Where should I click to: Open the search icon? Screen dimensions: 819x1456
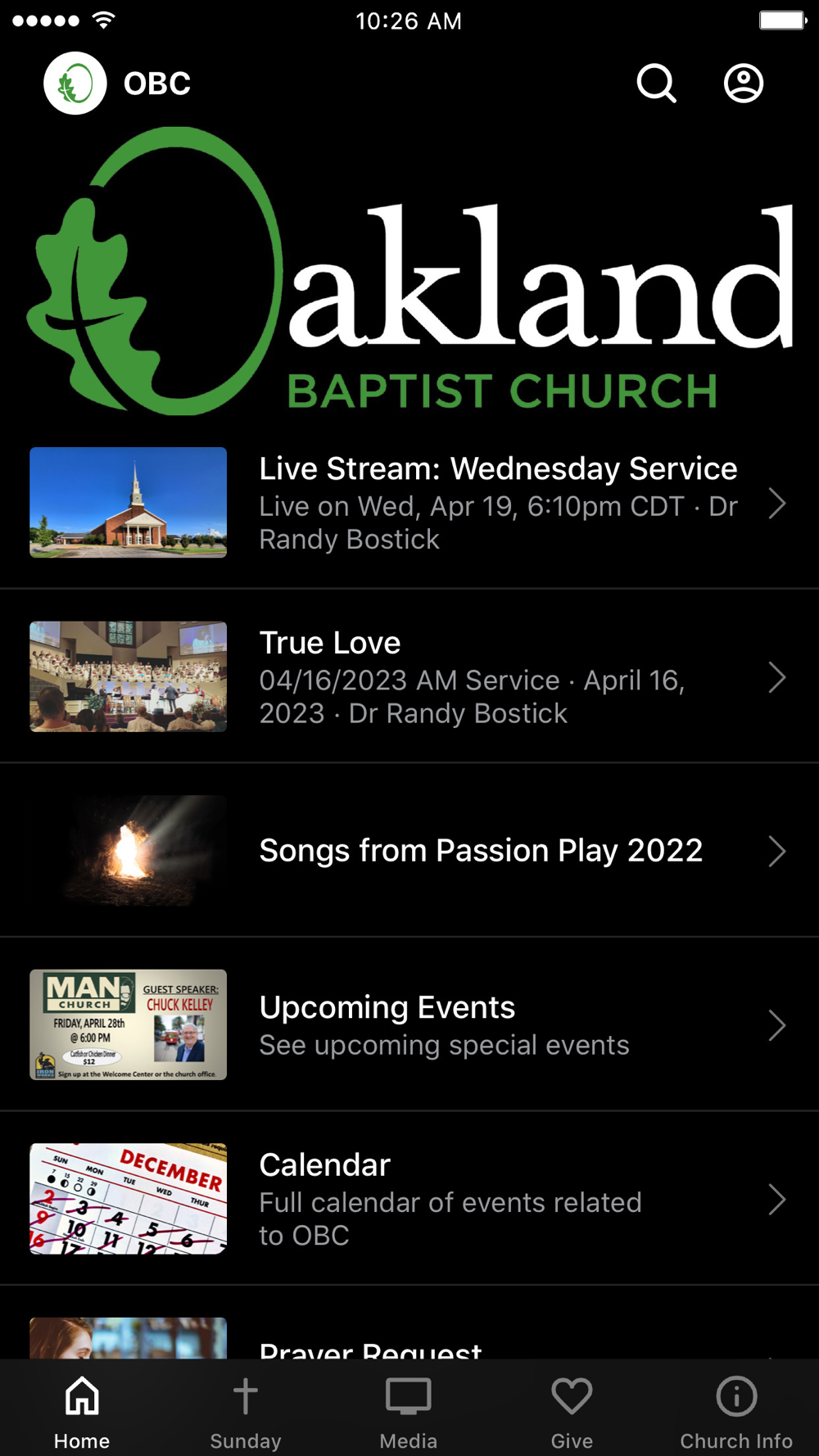click(x=656, y=84)
